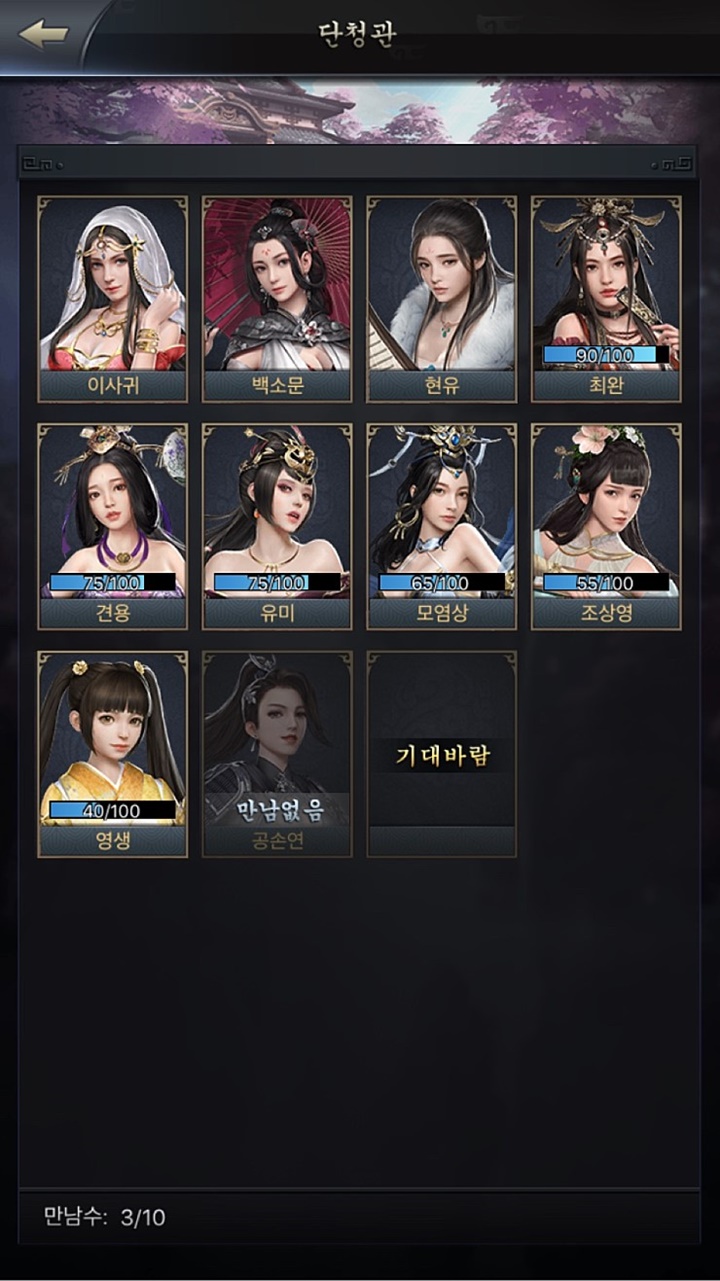Open the 모염상 character card
The image size is (720, 1281).
[441, 525]
